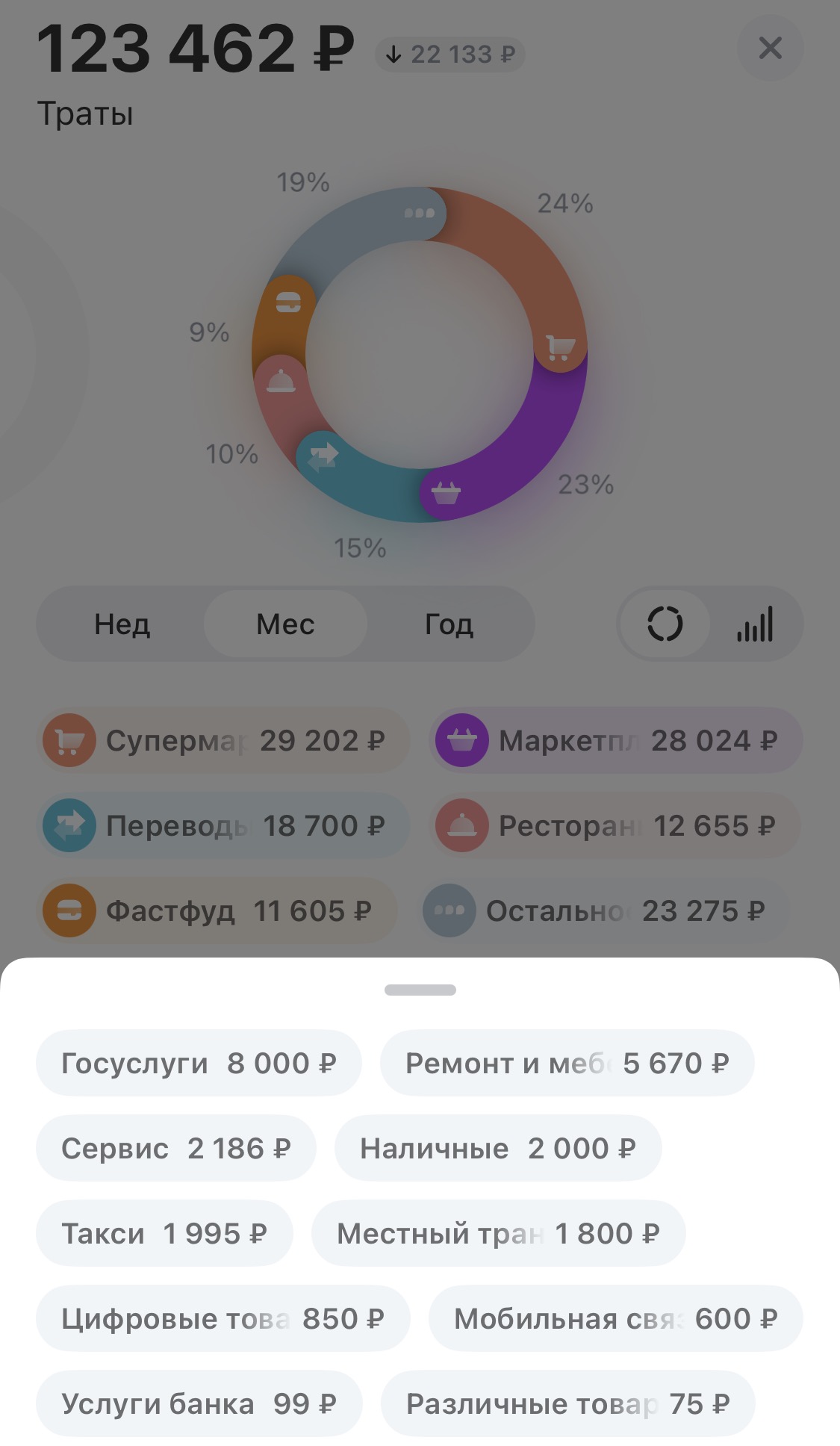840x1446 pixels.
Task: Select the restaurant cloche icon on Рестораны chip
Action: click(x=461, y=825)
